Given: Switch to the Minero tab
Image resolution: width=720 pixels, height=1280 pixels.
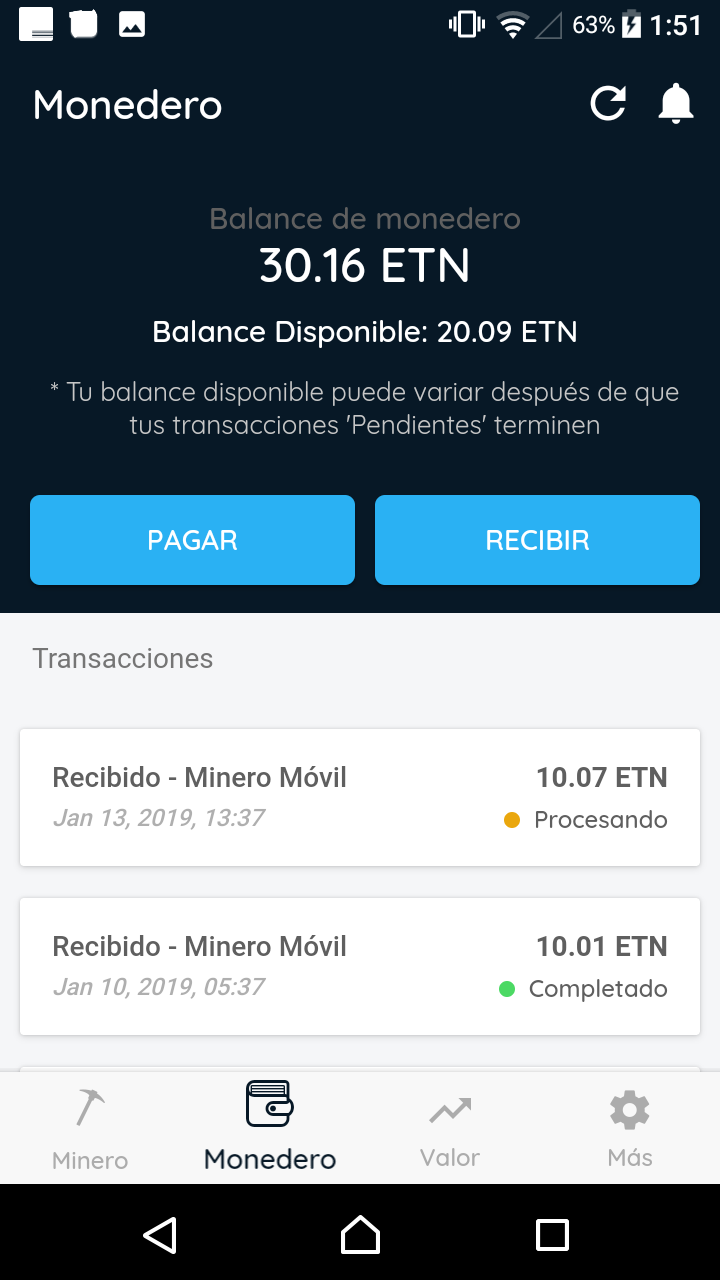Looking at the screenshot, I should (90, 1128).
